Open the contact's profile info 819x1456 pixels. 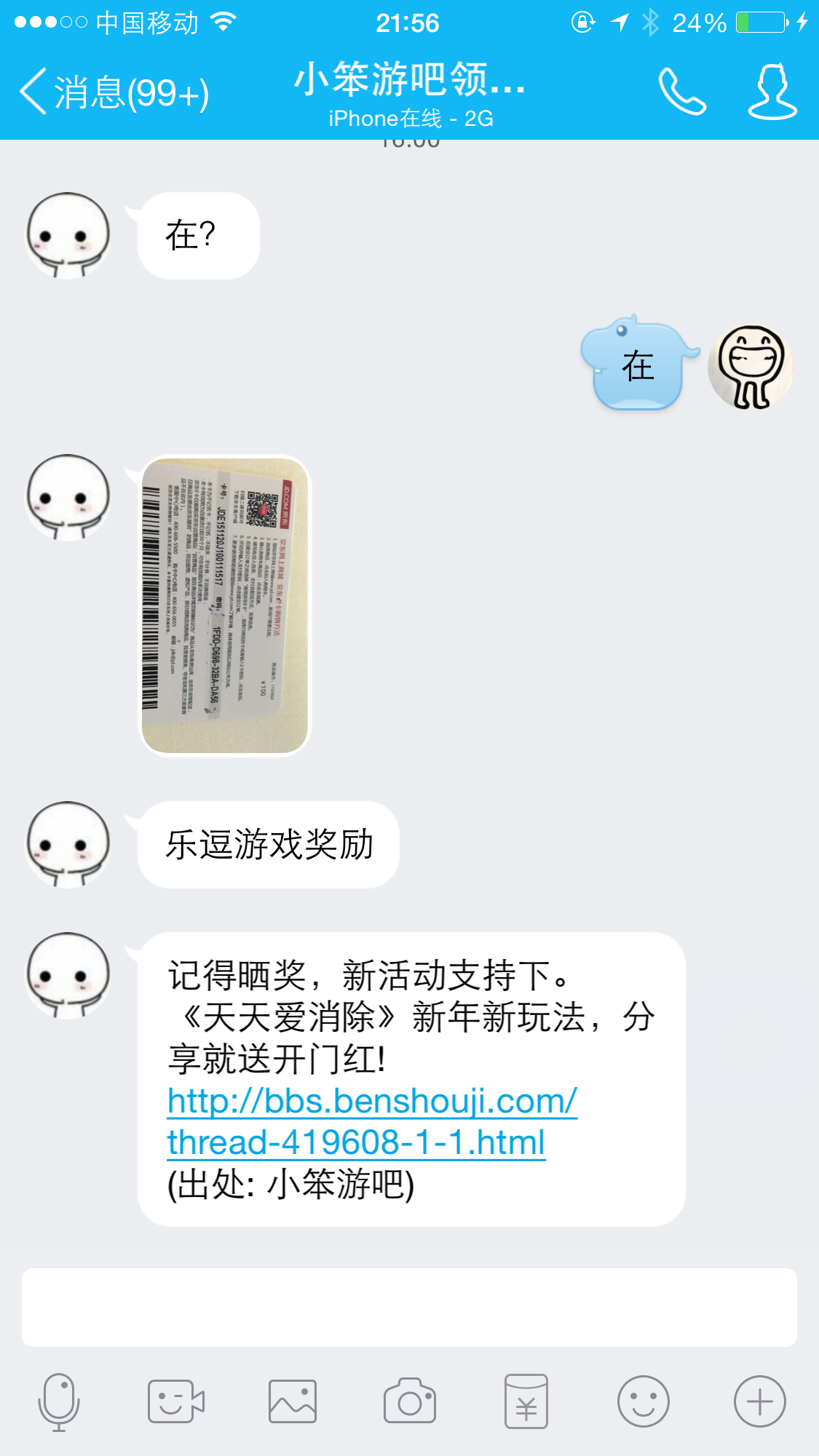(x=772, y=92)
